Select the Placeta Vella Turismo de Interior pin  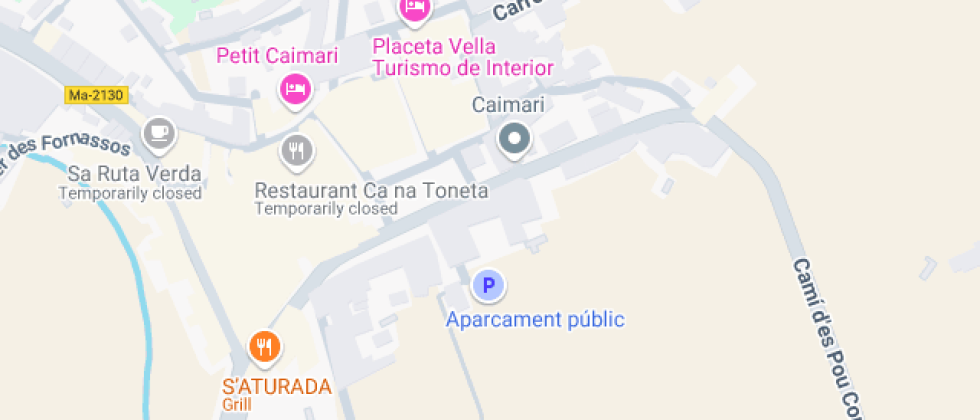click(414, 10)
